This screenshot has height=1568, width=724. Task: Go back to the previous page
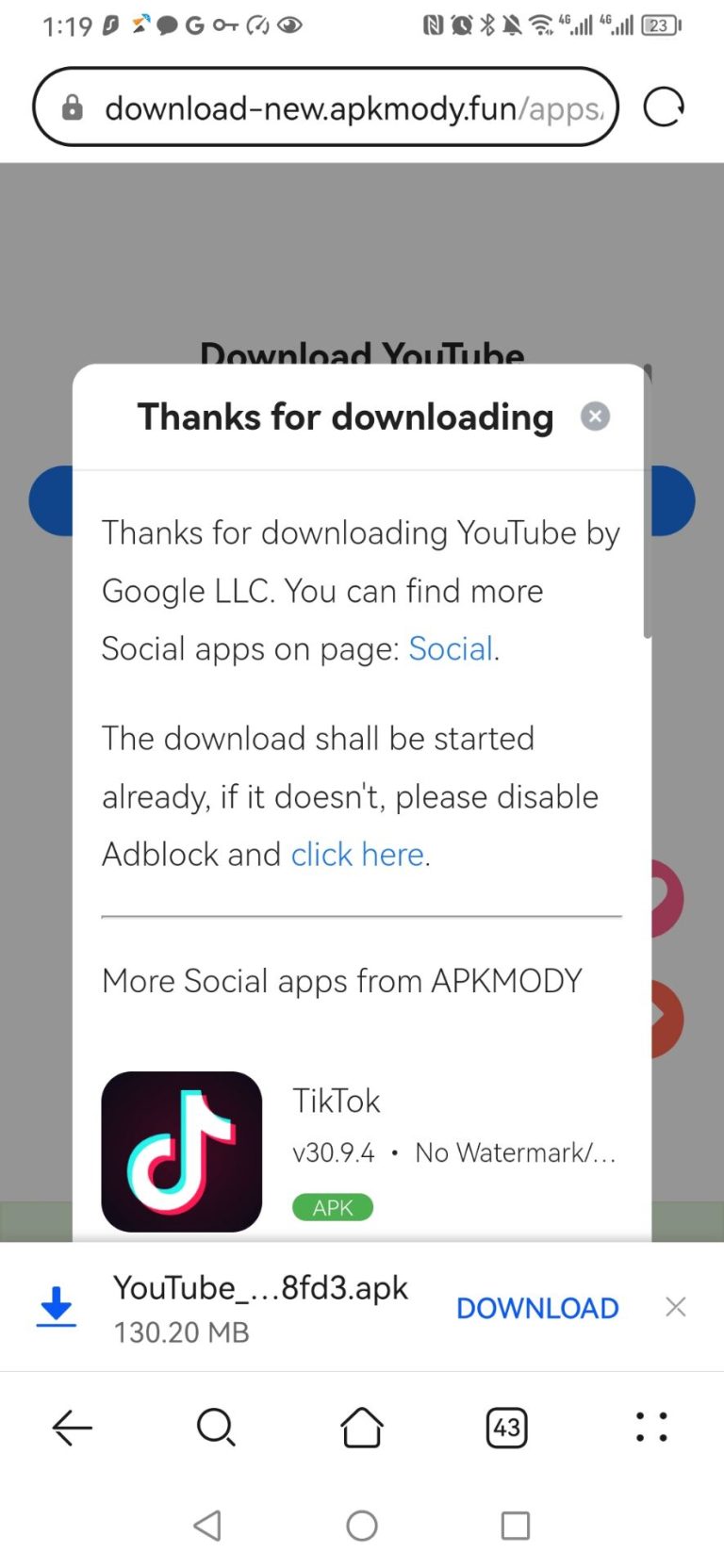pyautogui.click(x=72, y=1428)
